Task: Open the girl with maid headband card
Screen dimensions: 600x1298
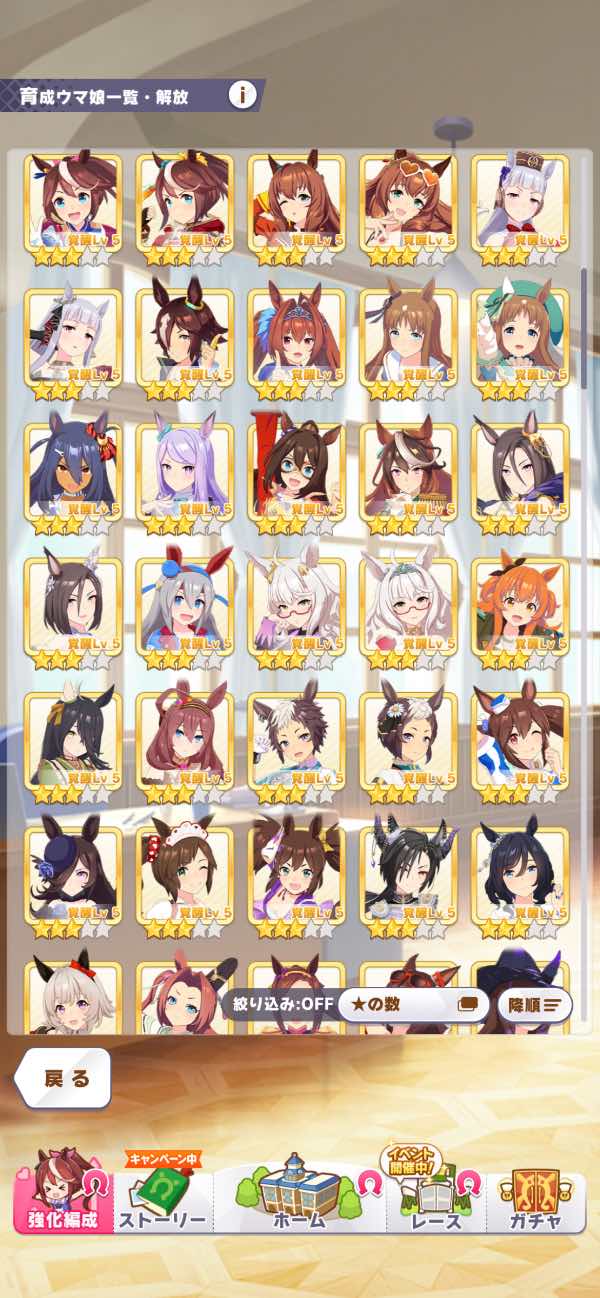Action: 184,872
